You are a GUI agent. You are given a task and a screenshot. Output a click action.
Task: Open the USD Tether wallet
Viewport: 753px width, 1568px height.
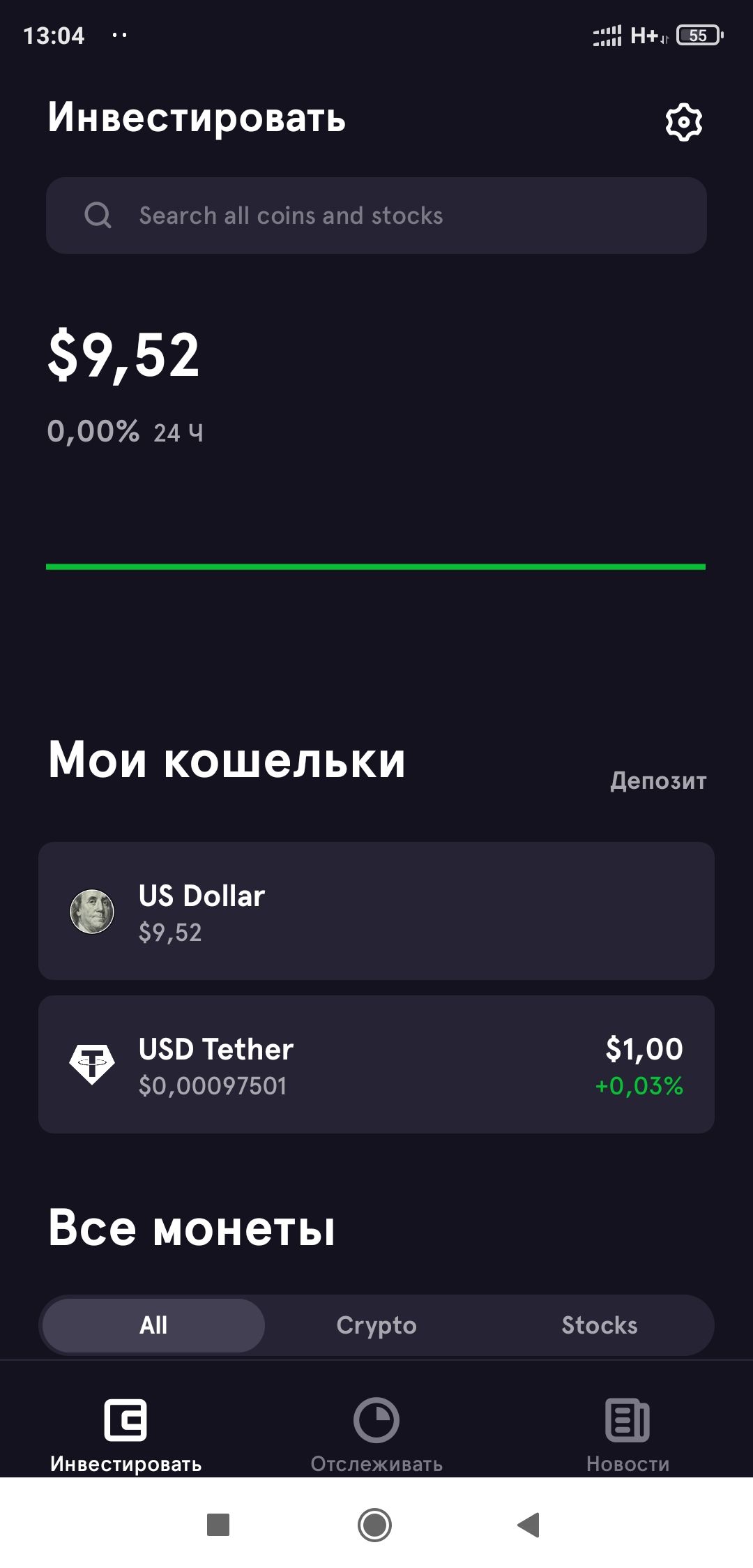pos(376,1064)
